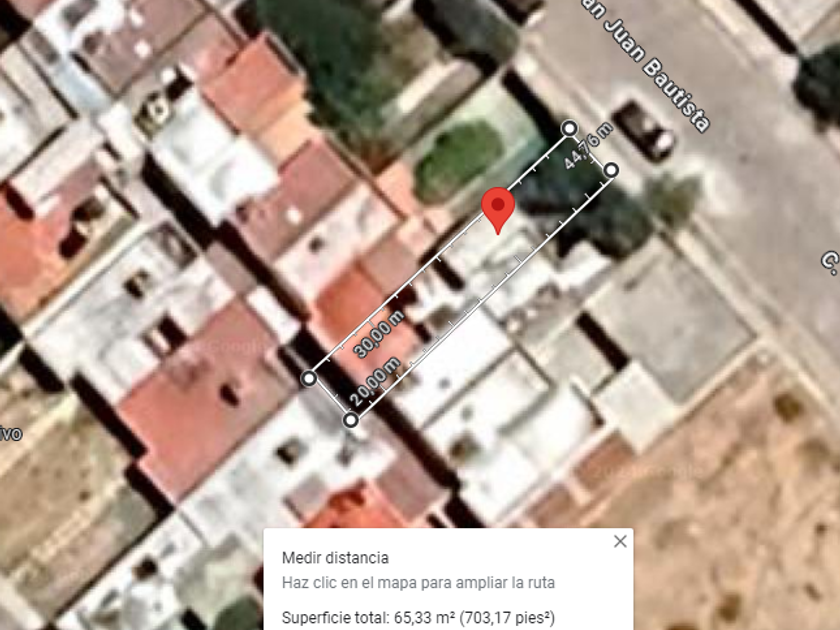Tap the red location pin marker
The image size is (840, 630).
click(x=498, y=208)
